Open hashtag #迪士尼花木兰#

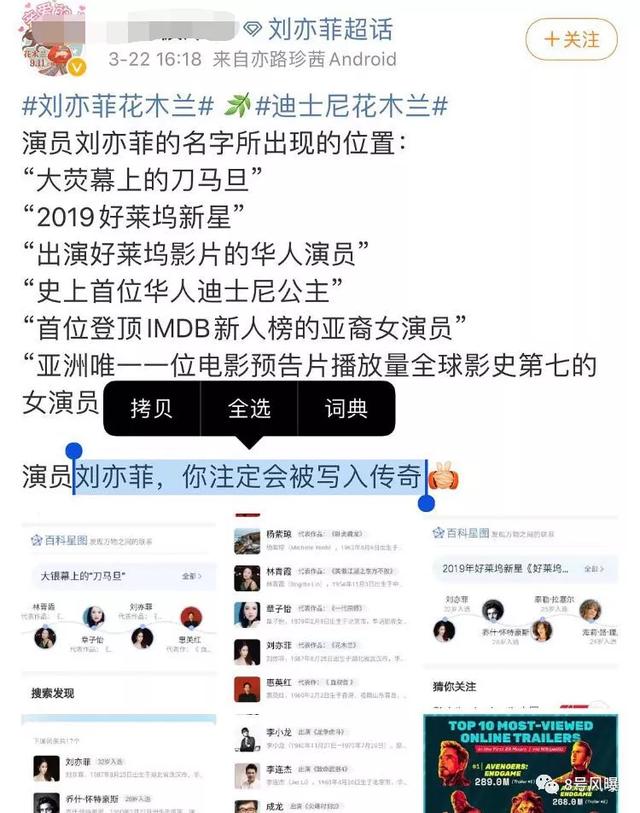coord(351,105)
